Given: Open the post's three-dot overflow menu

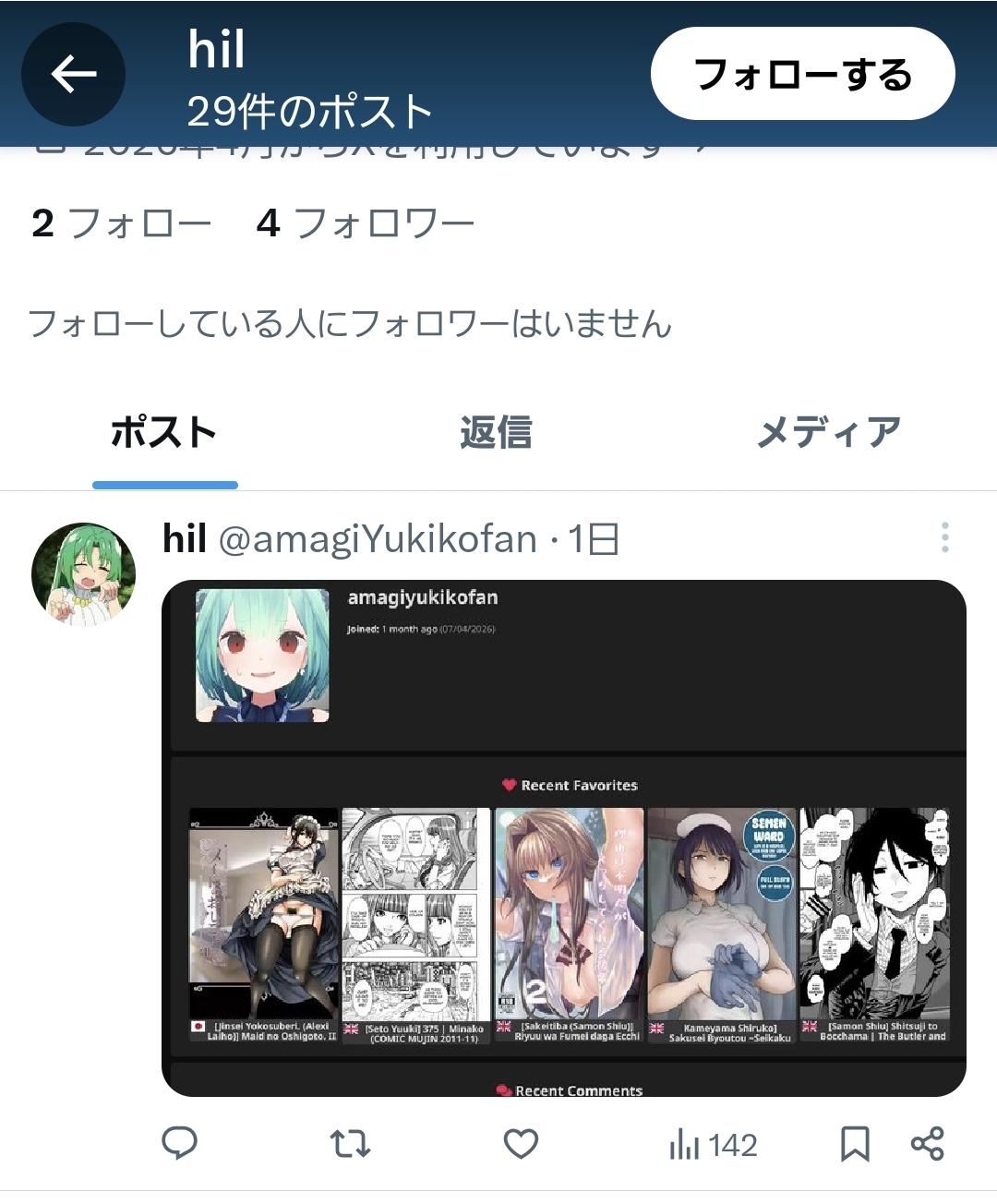Looking at the screenshot, I should [x=944, y=537].
